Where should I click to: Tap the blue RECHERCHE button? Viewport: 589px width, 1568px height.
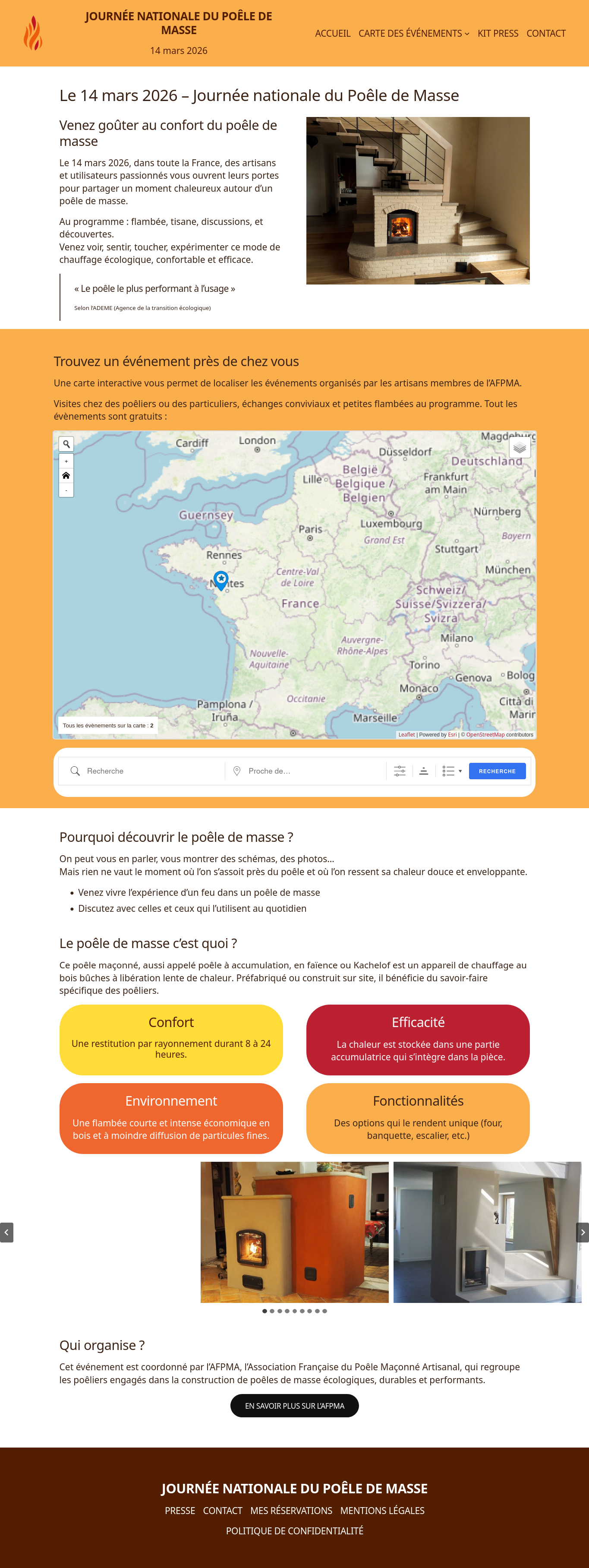[x=497, y=771]
